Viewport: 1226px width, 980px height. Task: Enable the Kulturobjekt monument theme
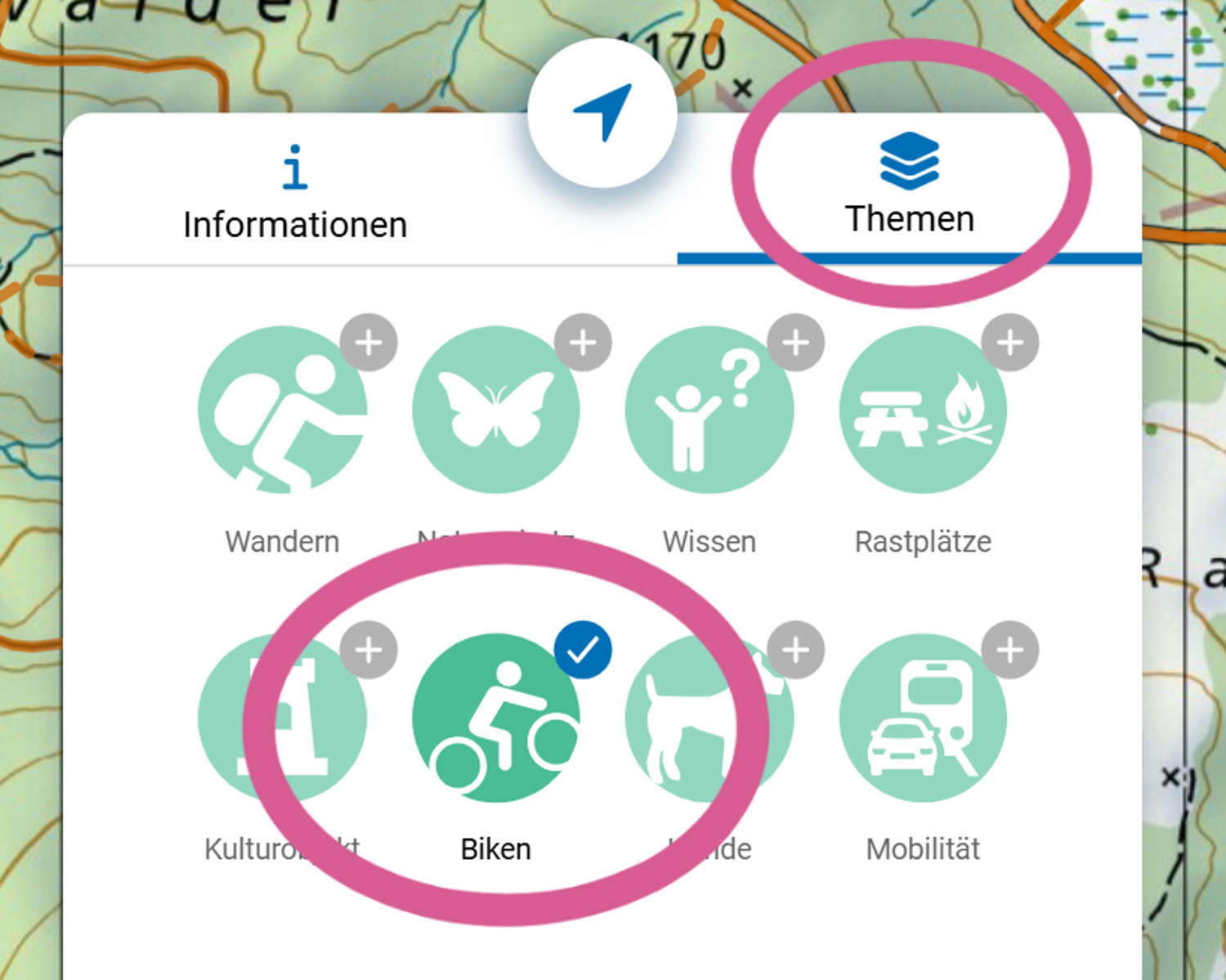283,718
